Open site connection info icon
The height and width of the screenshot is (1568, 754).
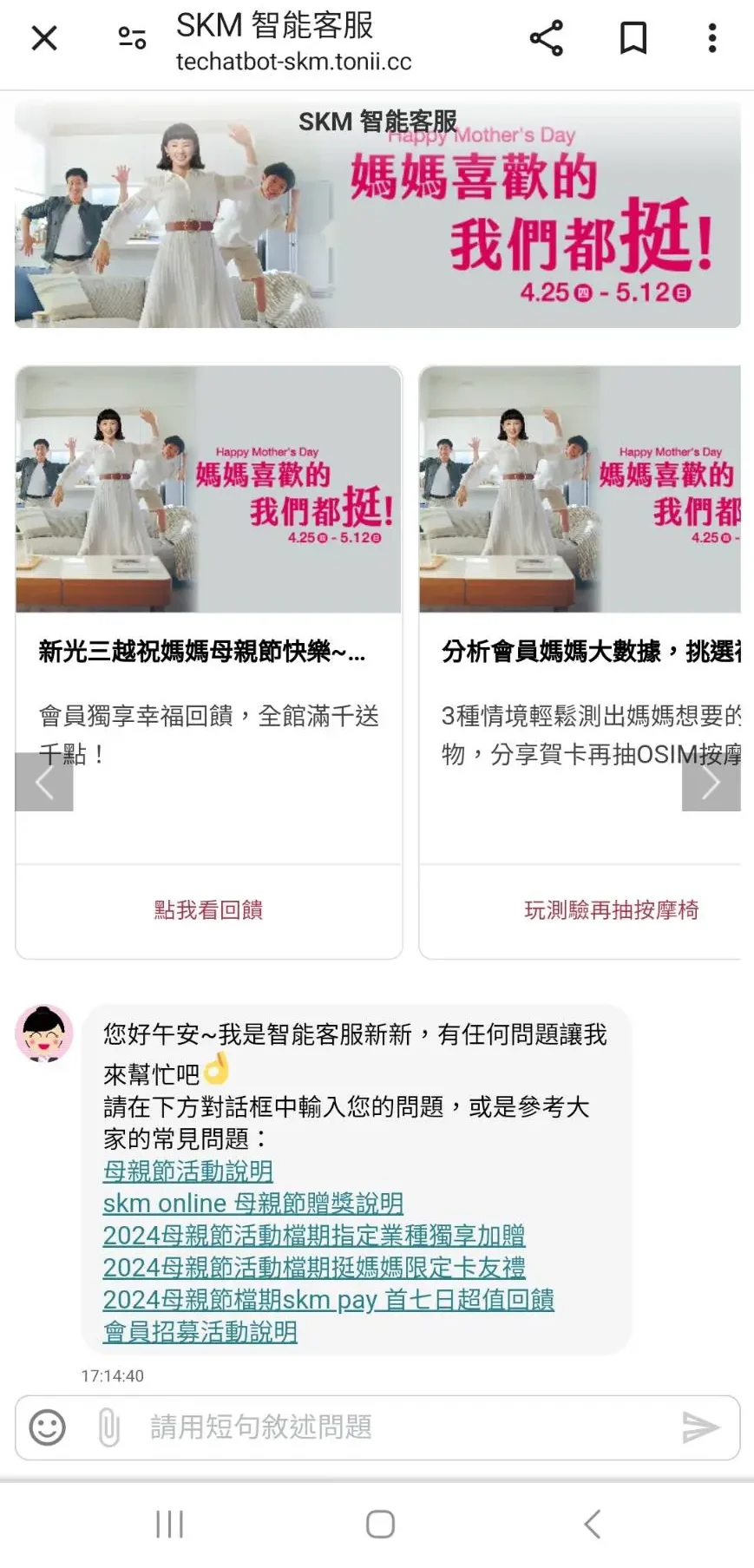tap(131, 38)
